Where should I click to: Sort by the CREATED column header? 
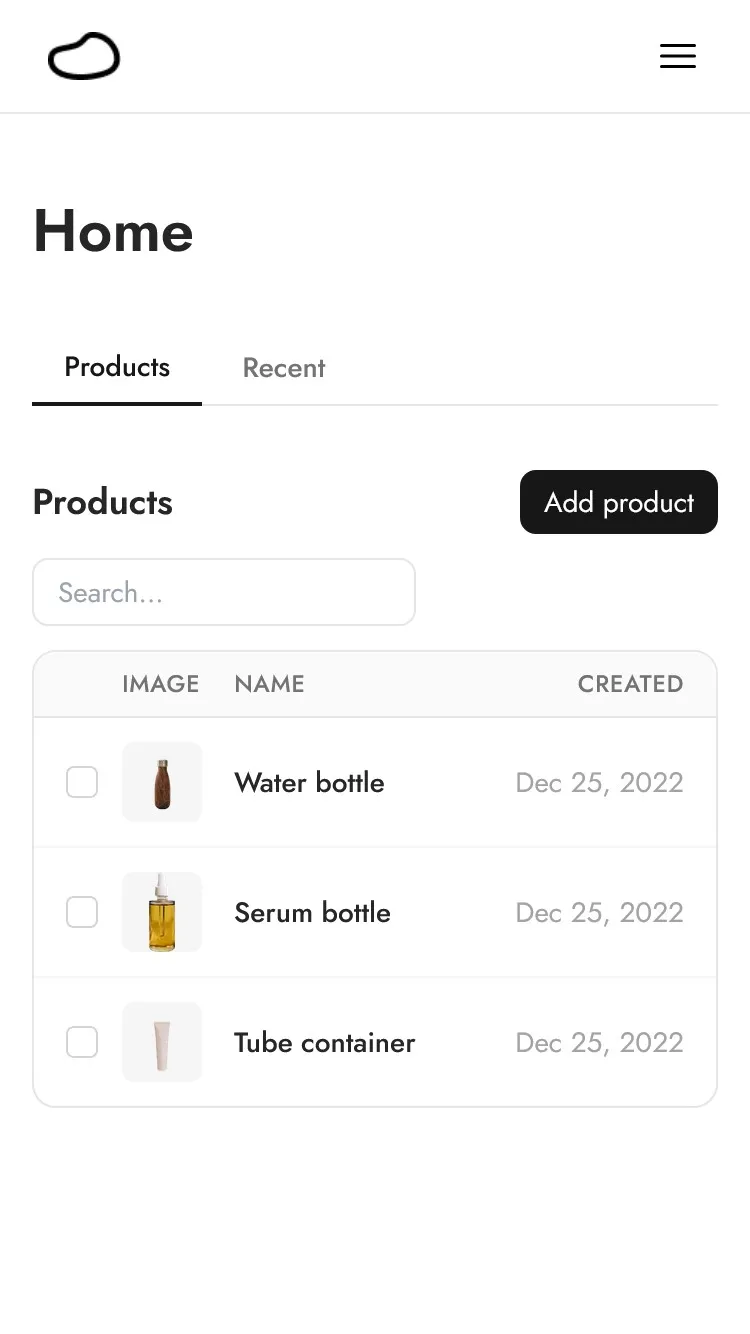[631, 684]
